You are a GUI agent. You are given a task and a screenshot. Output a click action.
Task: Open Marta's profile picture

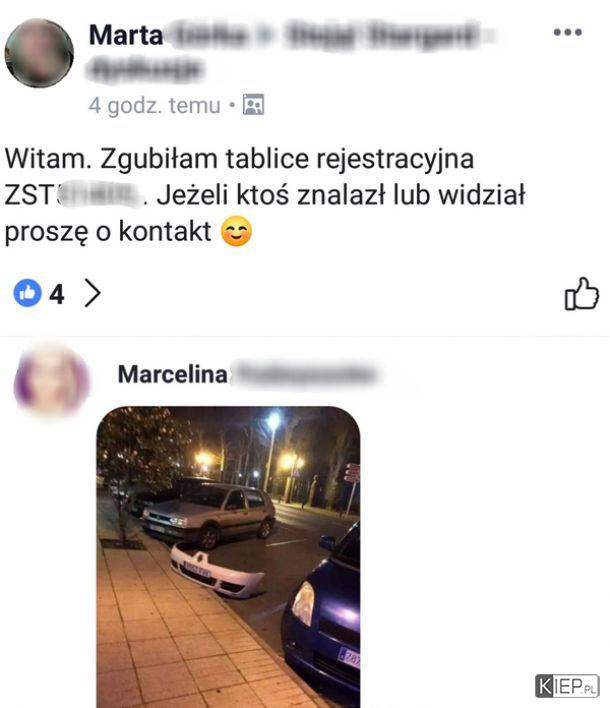(x=39, y=53)
